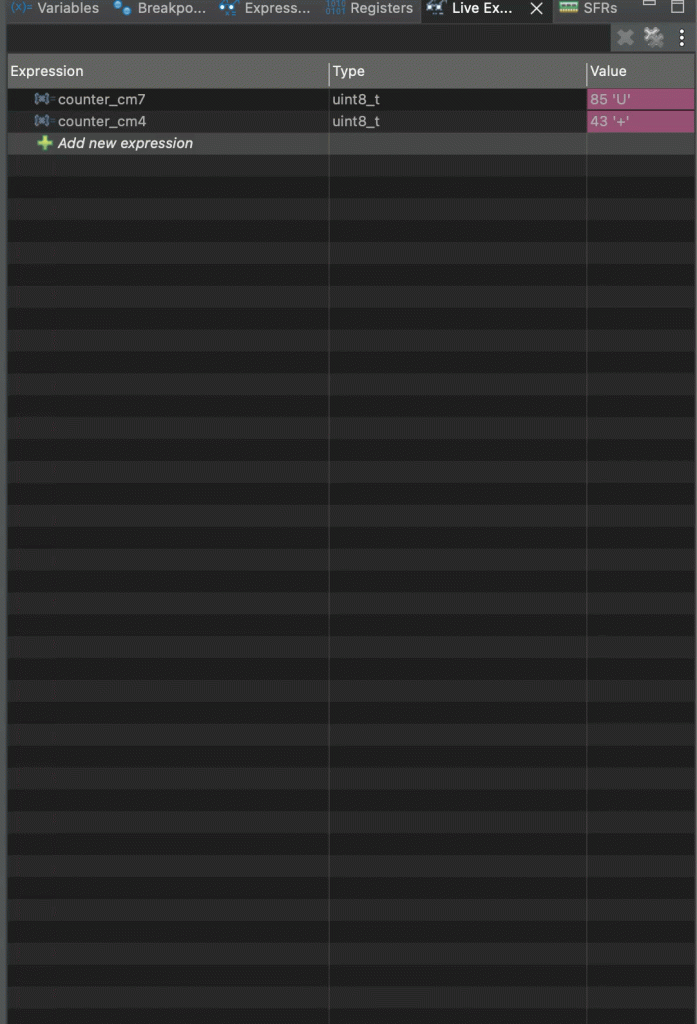Image resolution: width=697 pixels, height=1024 pixels.
Task: Remove the selected expression
Action: 625,38
